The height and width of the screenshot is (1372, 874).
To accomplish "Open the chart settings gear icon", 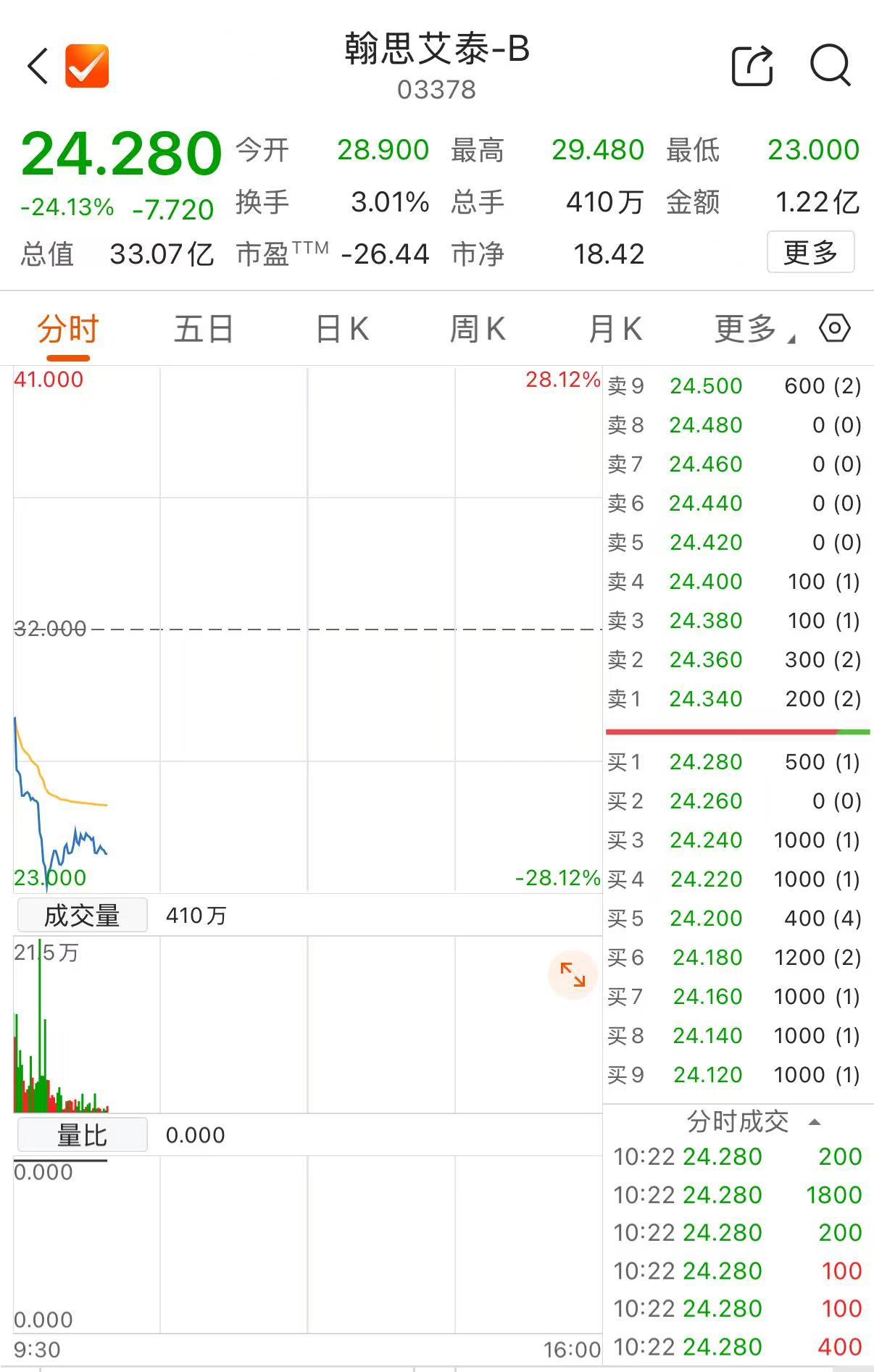I will pyautogui.click(x=835, y=327).
